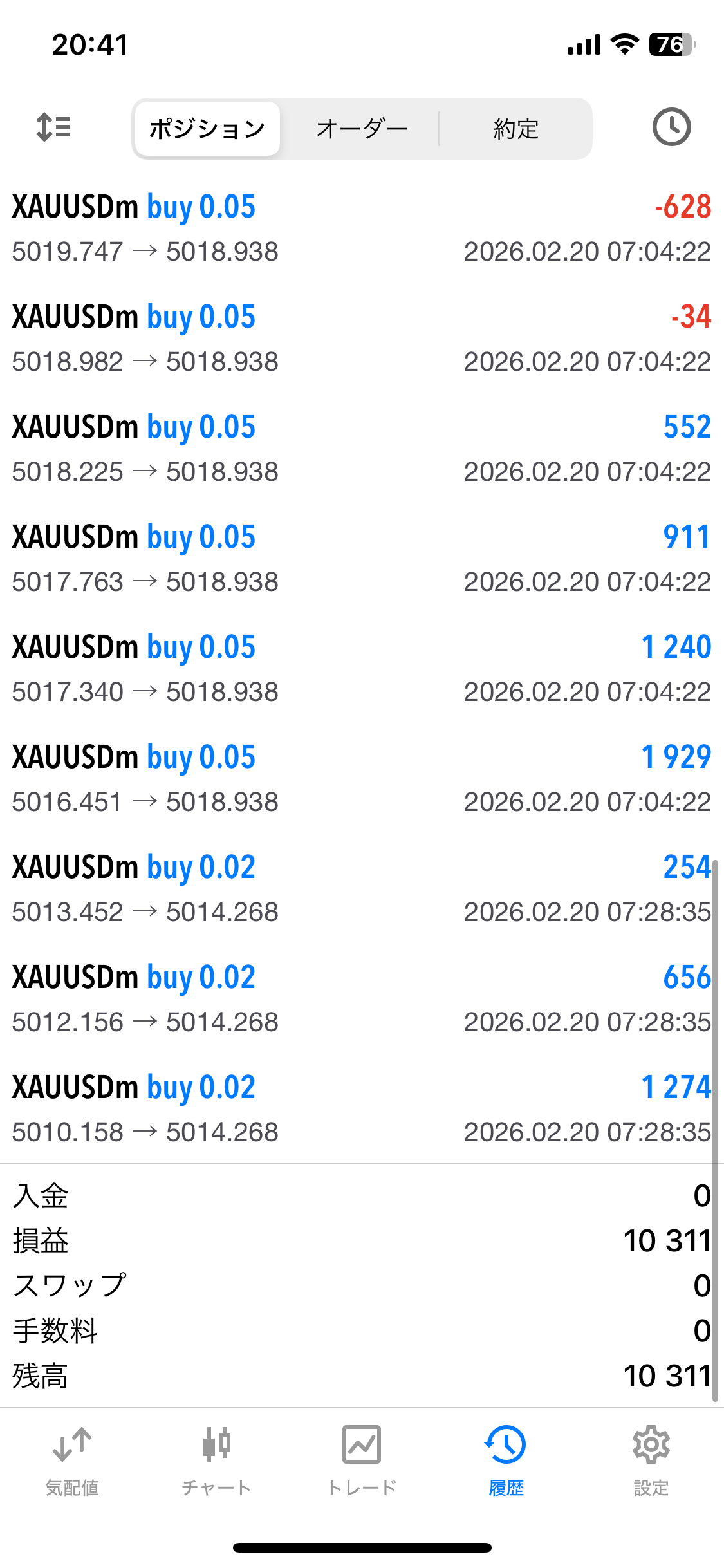Expand the position with 1 240 profit
724x1568 pixels.
coord(362,669)
